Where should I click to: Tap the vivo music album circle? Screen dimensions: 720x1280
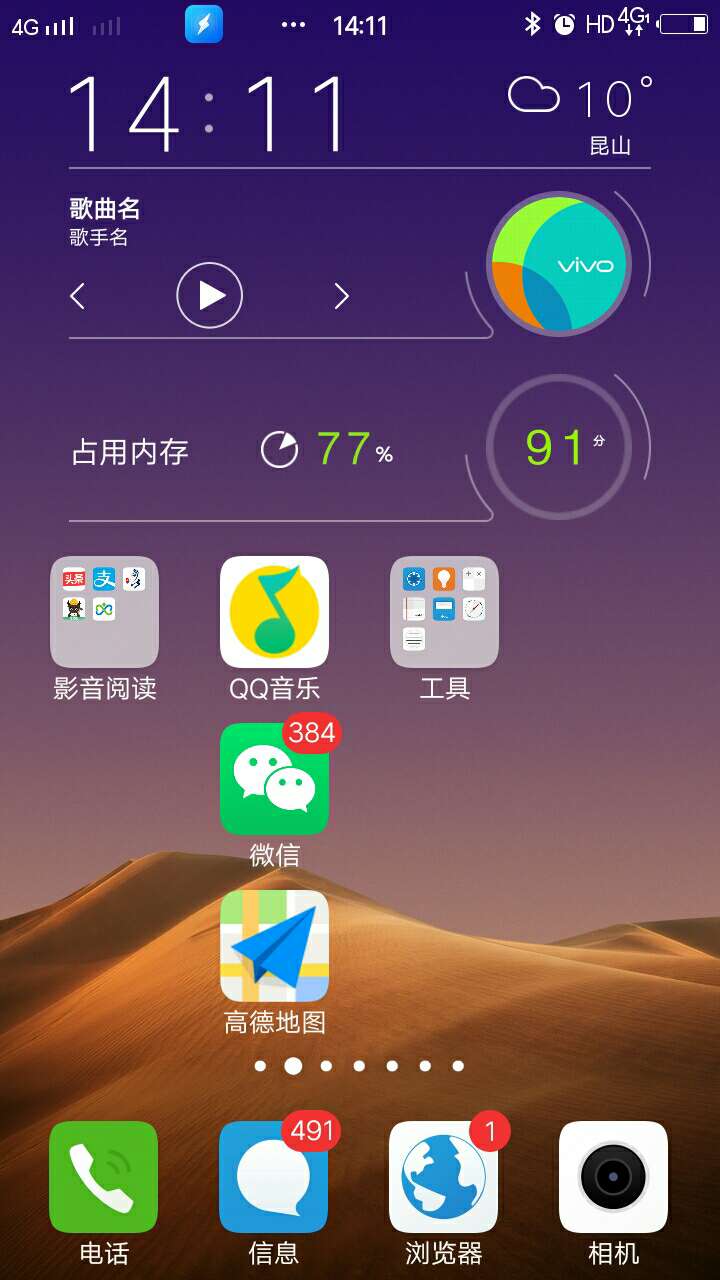[558, 265]
